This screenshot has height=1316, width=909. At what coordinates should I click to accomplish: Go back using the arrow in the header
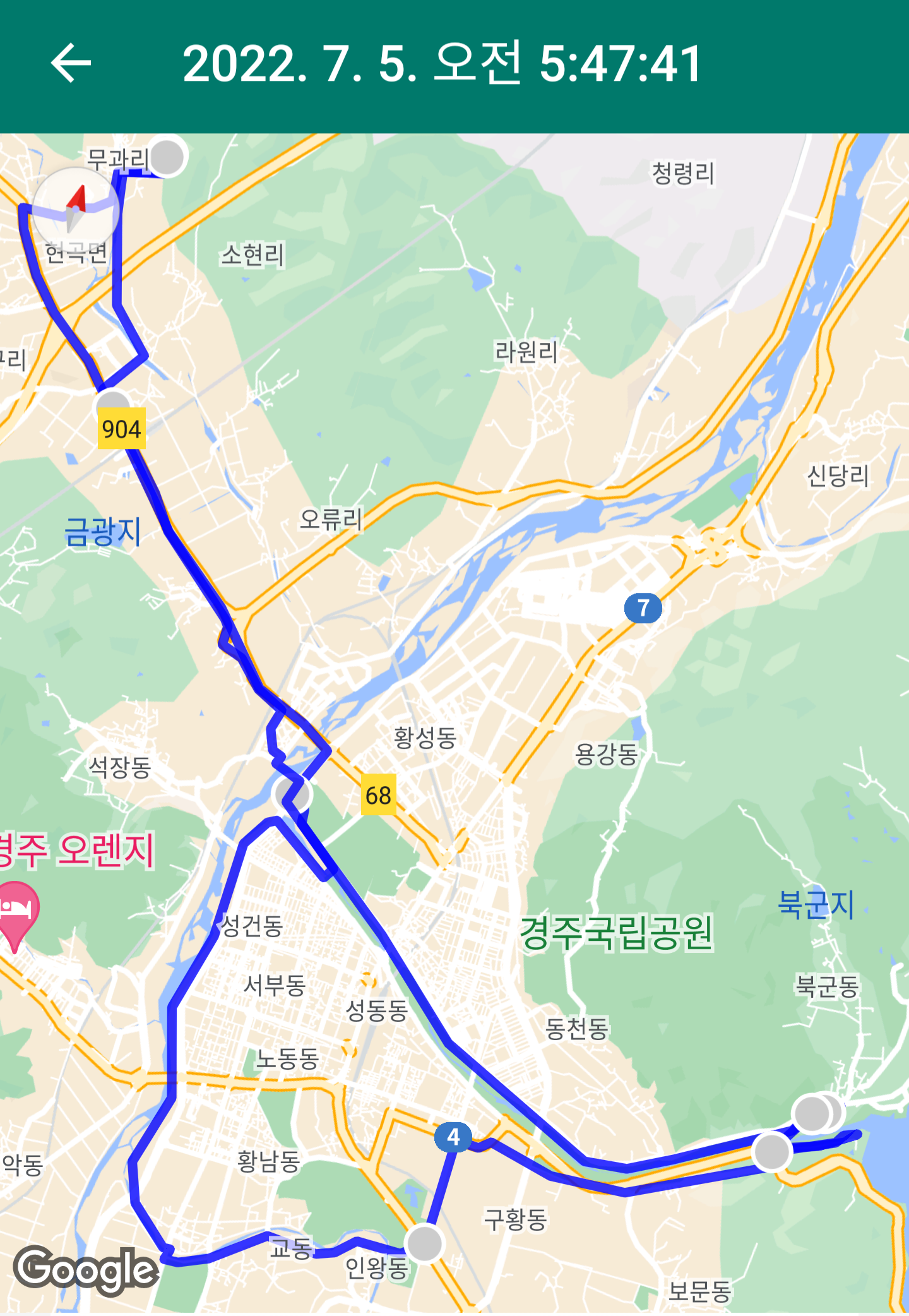tap(71, 63)
